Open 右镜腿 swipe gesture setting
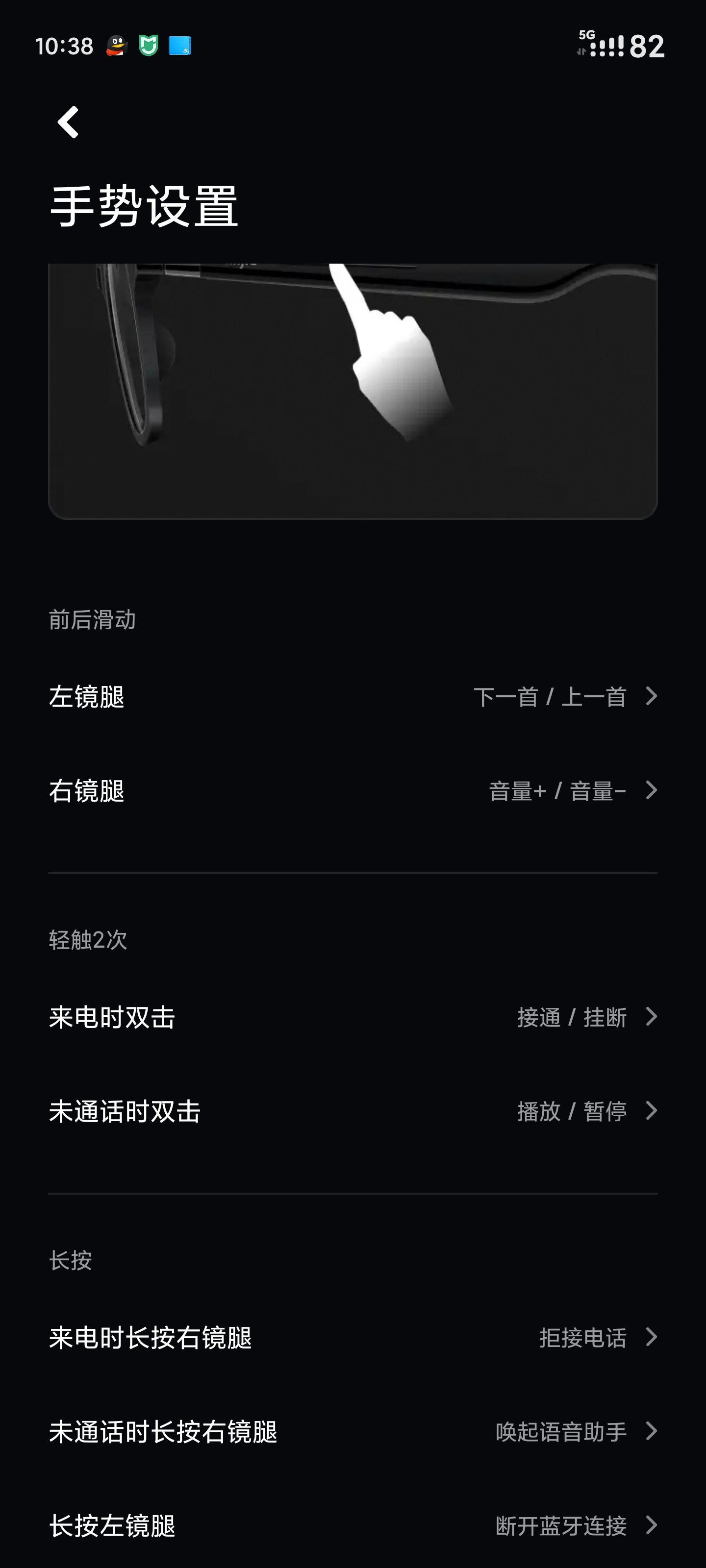The image size is (706, 1568). [353, 791]
